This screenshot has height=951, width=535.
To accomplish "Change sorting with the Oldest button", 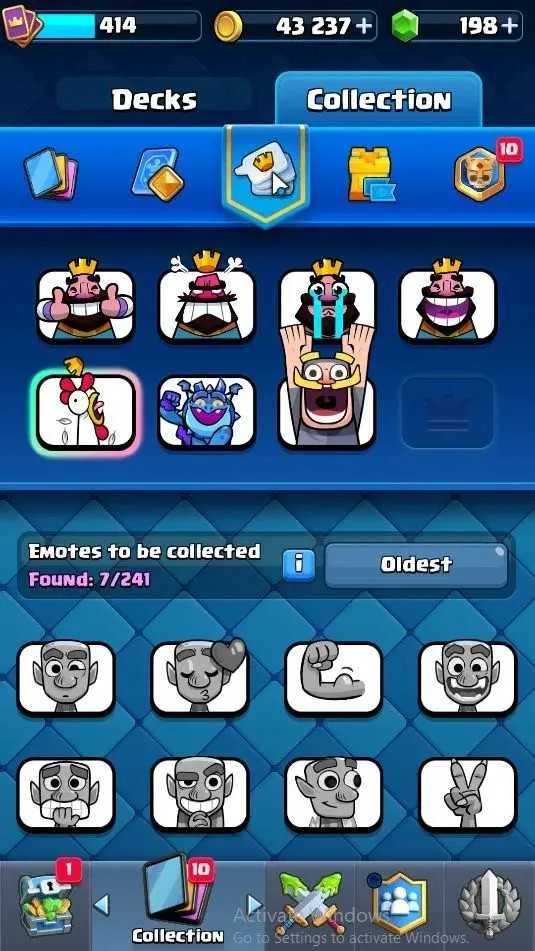I will pos(416,565).
